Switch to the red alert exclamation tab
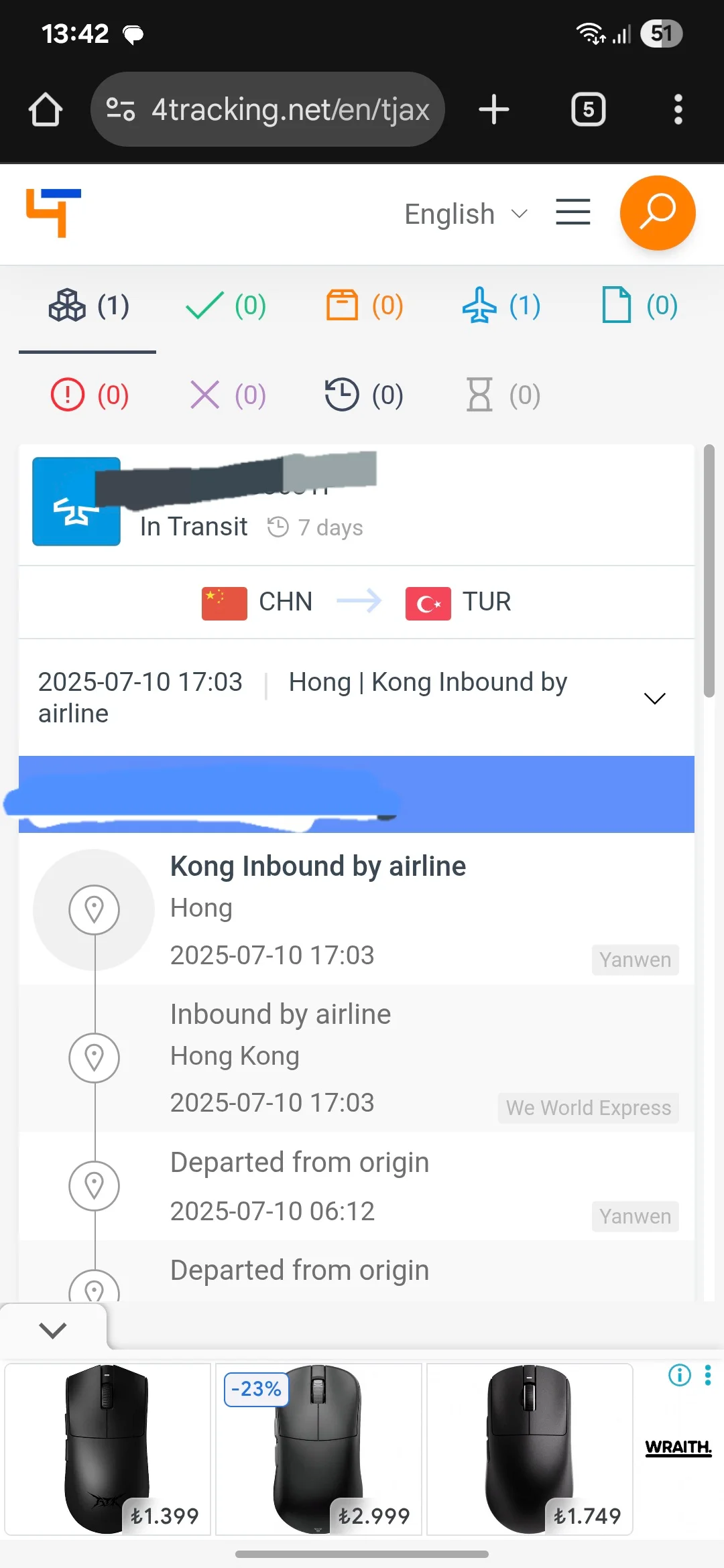Screen dimensions: 724x1568 pyautogui.click(x=89, y=395)
